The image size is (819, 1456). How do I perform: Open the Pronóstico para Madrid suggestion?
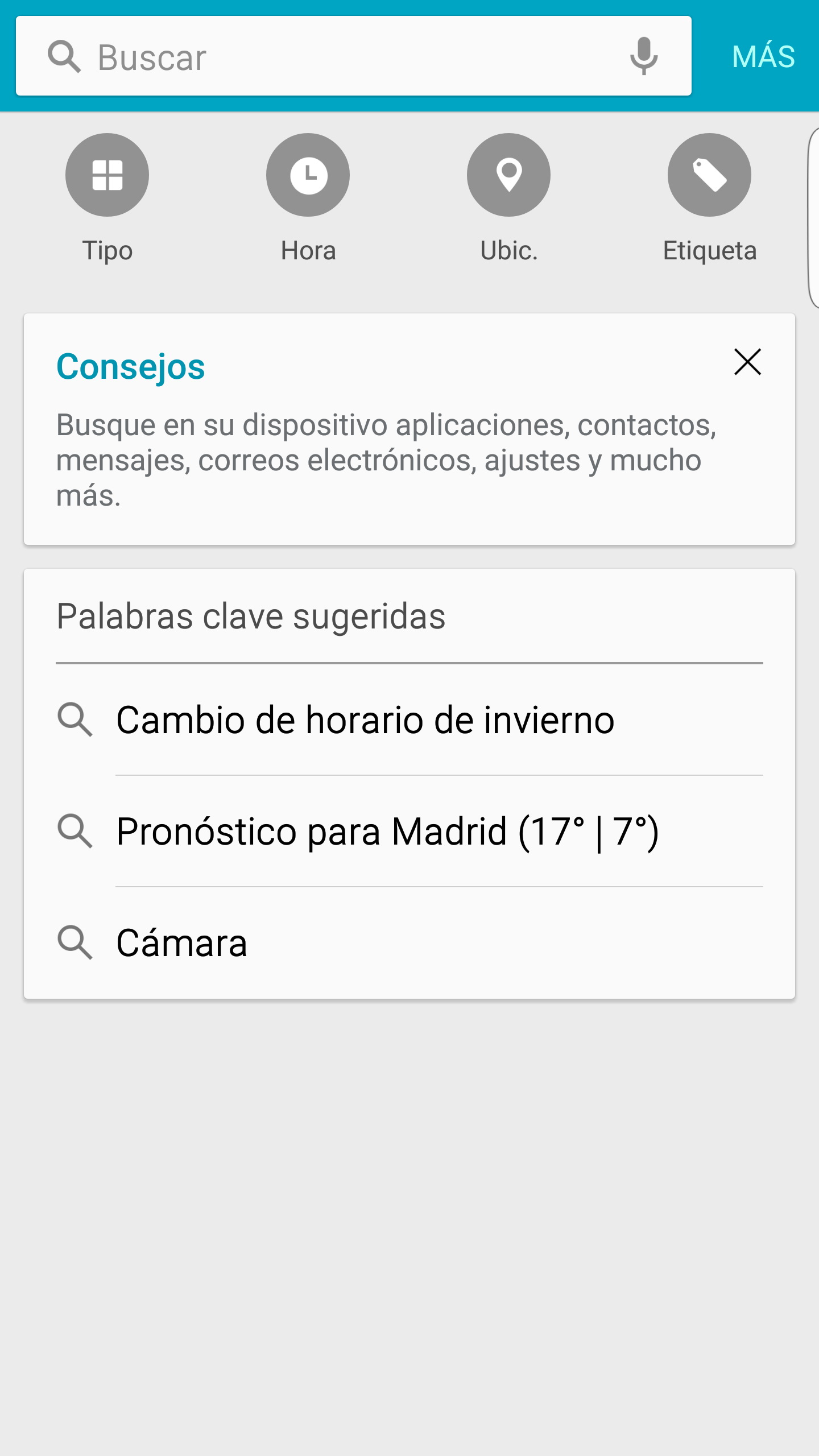point(387,832)
